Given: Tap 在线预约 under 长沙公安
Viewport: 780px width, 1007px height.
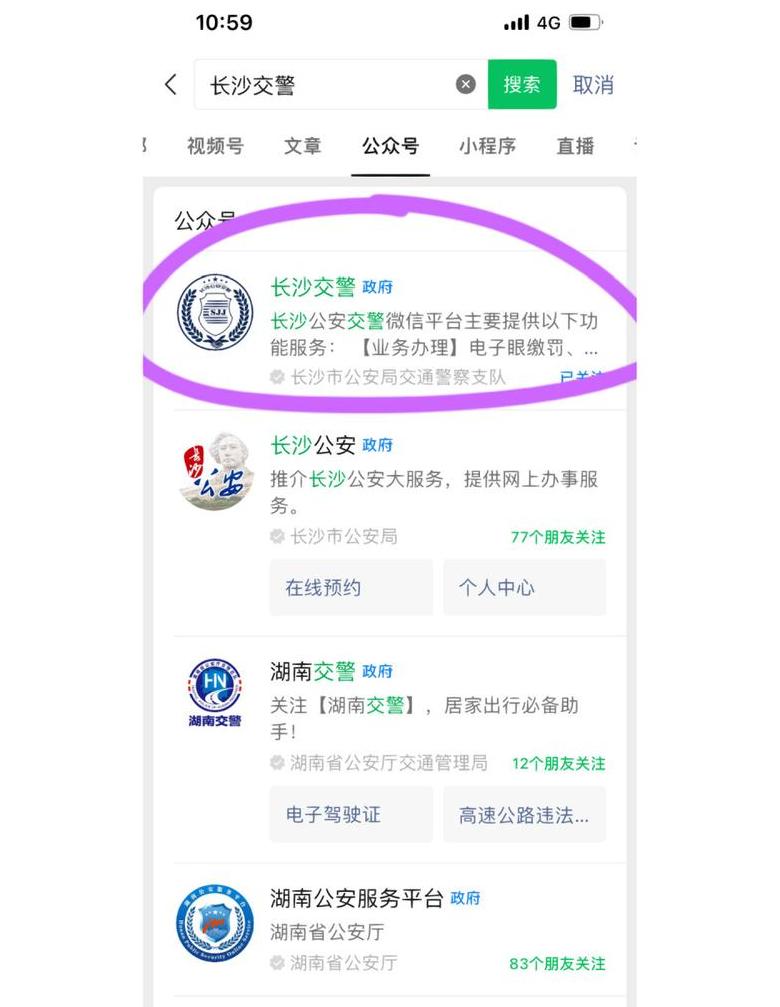Looking at the screenshot, I should pos(350,587).
